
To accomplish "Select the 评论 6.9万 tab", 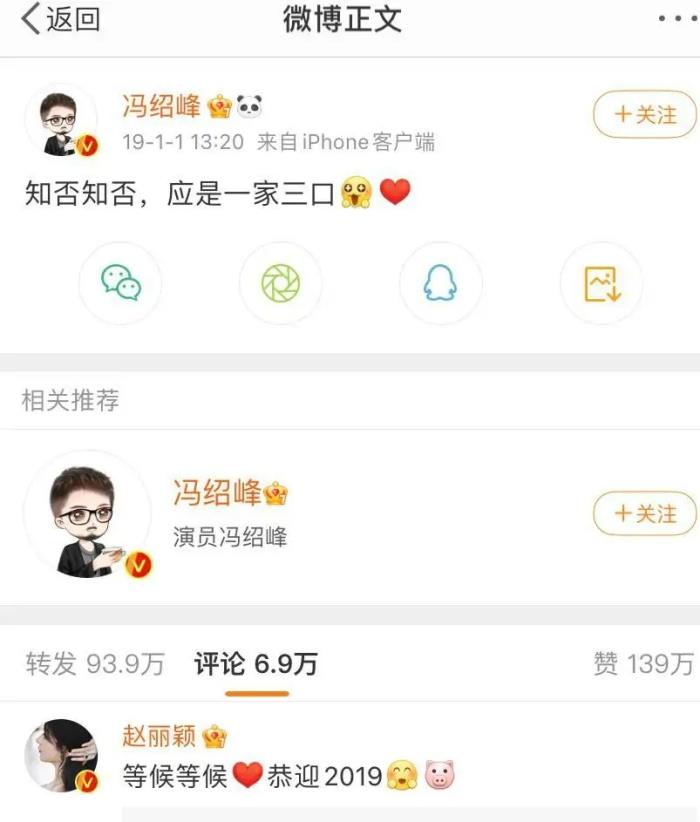I will [256, 664].
